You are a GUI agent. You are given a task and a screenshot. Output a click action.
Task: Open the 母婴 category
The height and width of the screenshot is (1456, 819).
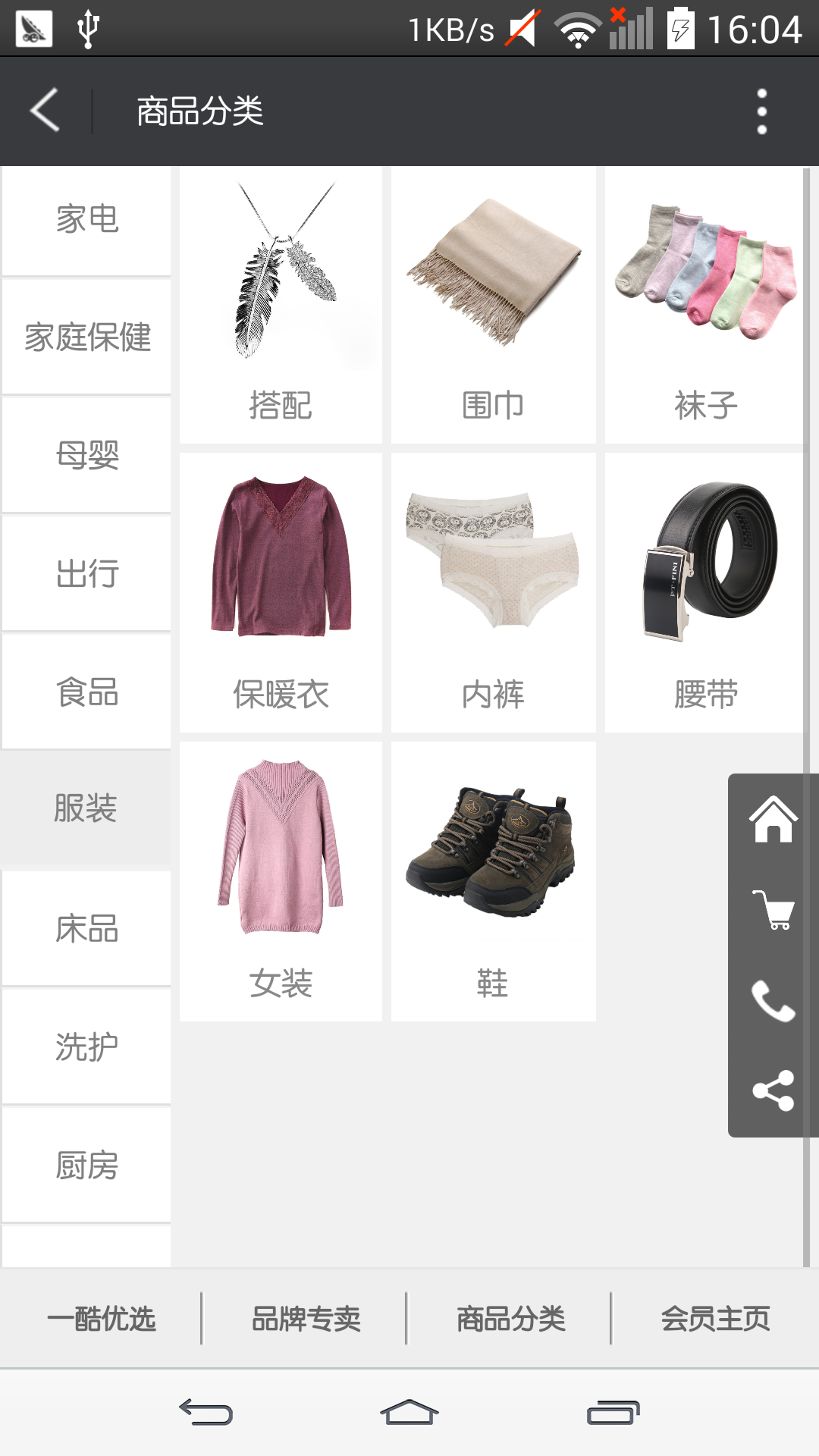pyautogui.click(x=86, y=455)
